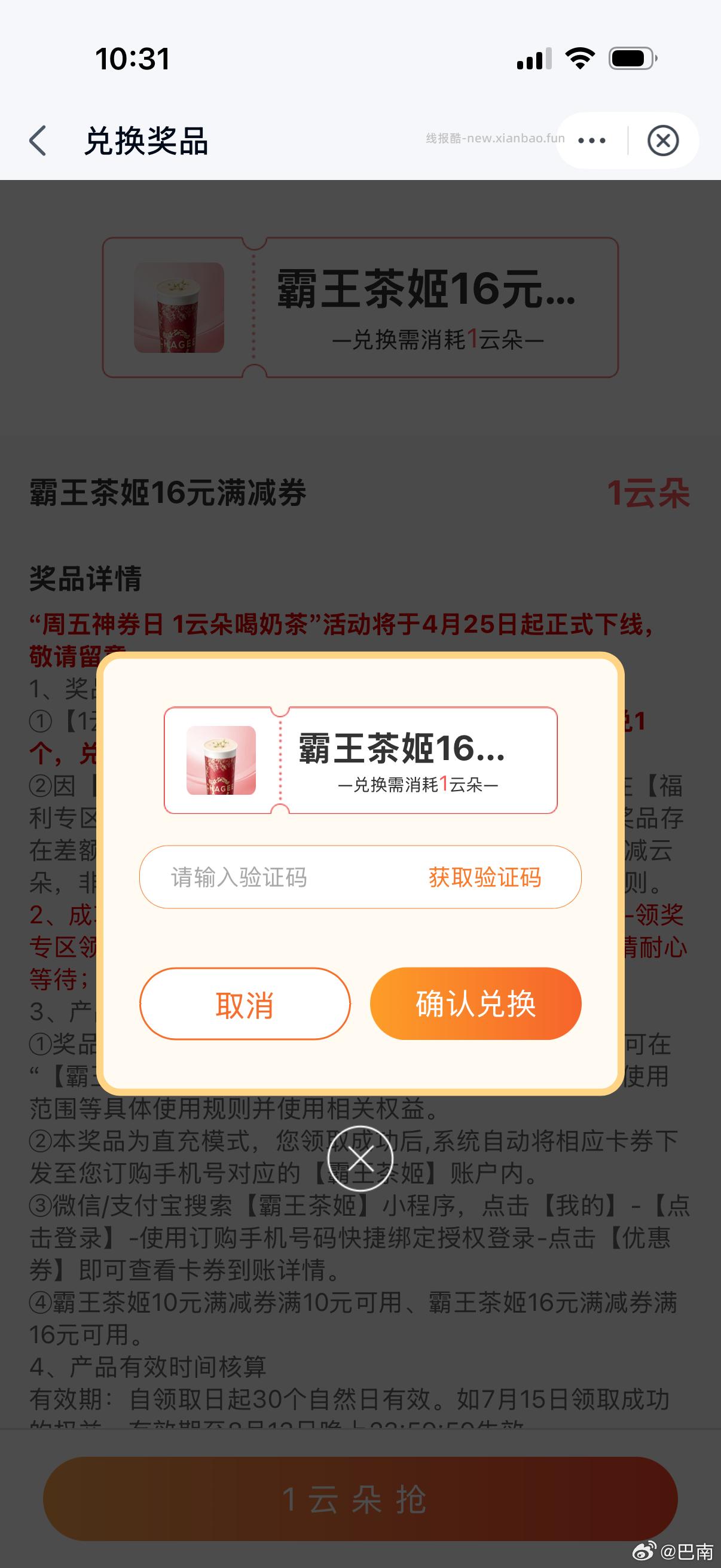Screen dimensions: 721x1568
Task: Tap the circled X to exit mini program
Action: point(663,140)
